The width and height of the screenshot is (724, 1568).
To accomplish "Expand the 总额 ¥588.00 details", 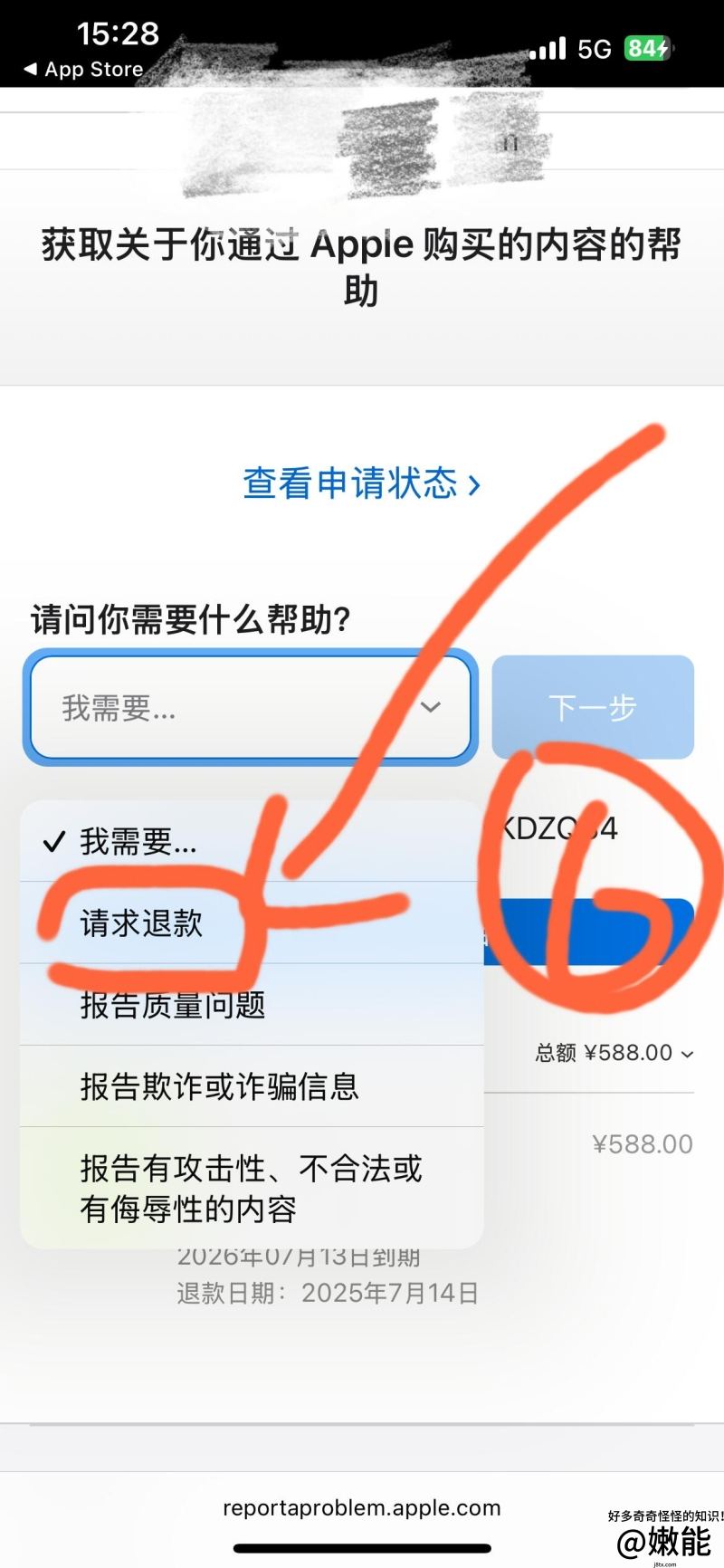I will [x=614, y=1053].
